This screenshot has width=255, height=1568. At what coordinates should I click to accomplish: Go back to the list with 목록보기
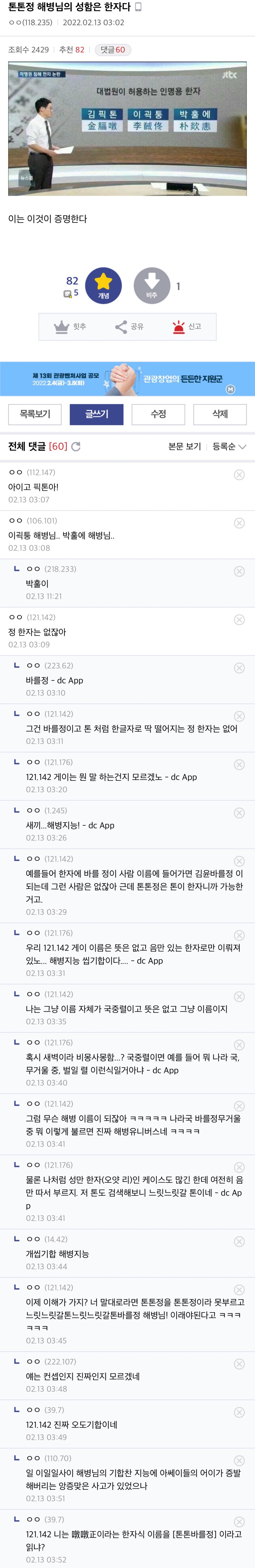pos(35,414)
